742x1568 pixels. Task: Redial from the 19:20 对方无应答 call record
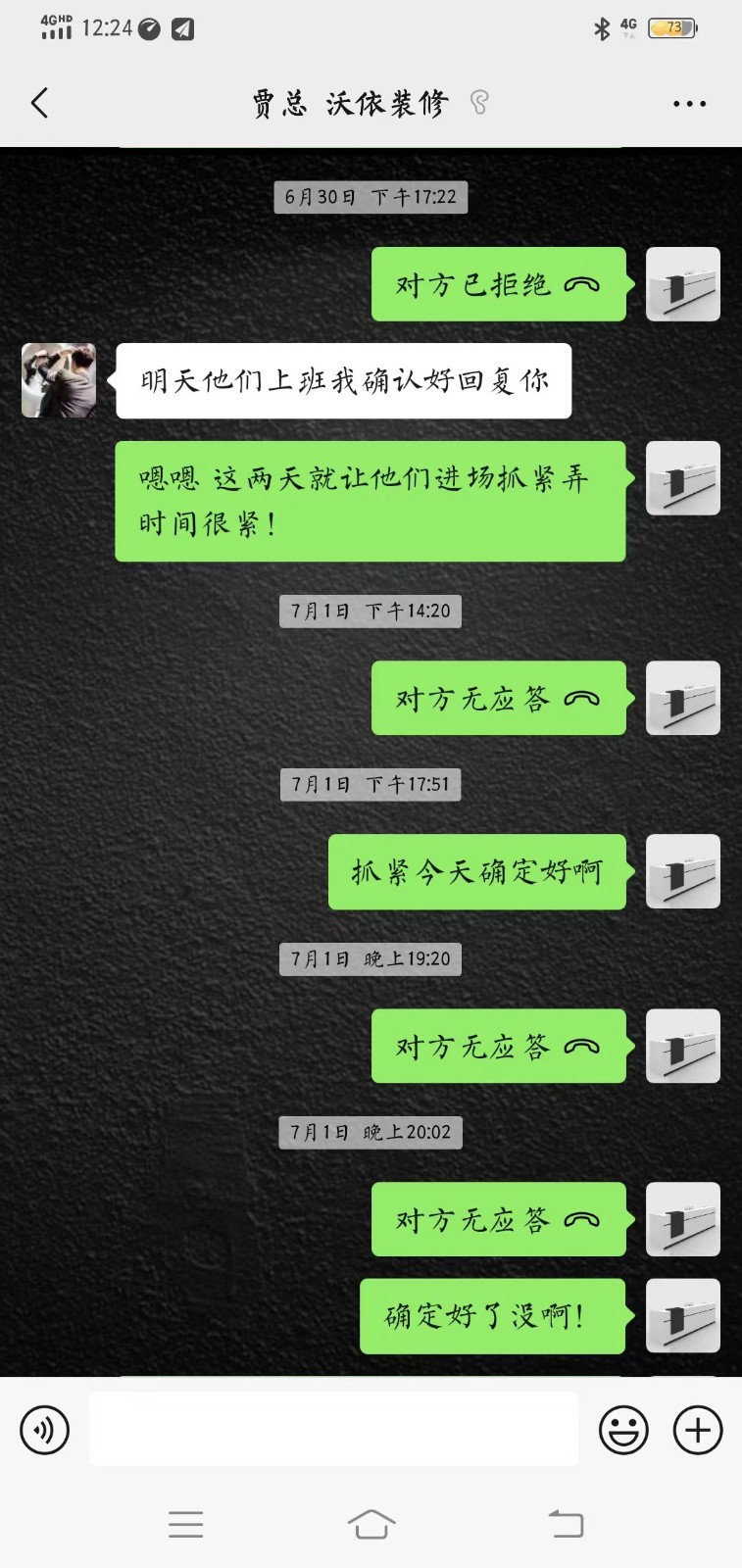pos(498,1047)
